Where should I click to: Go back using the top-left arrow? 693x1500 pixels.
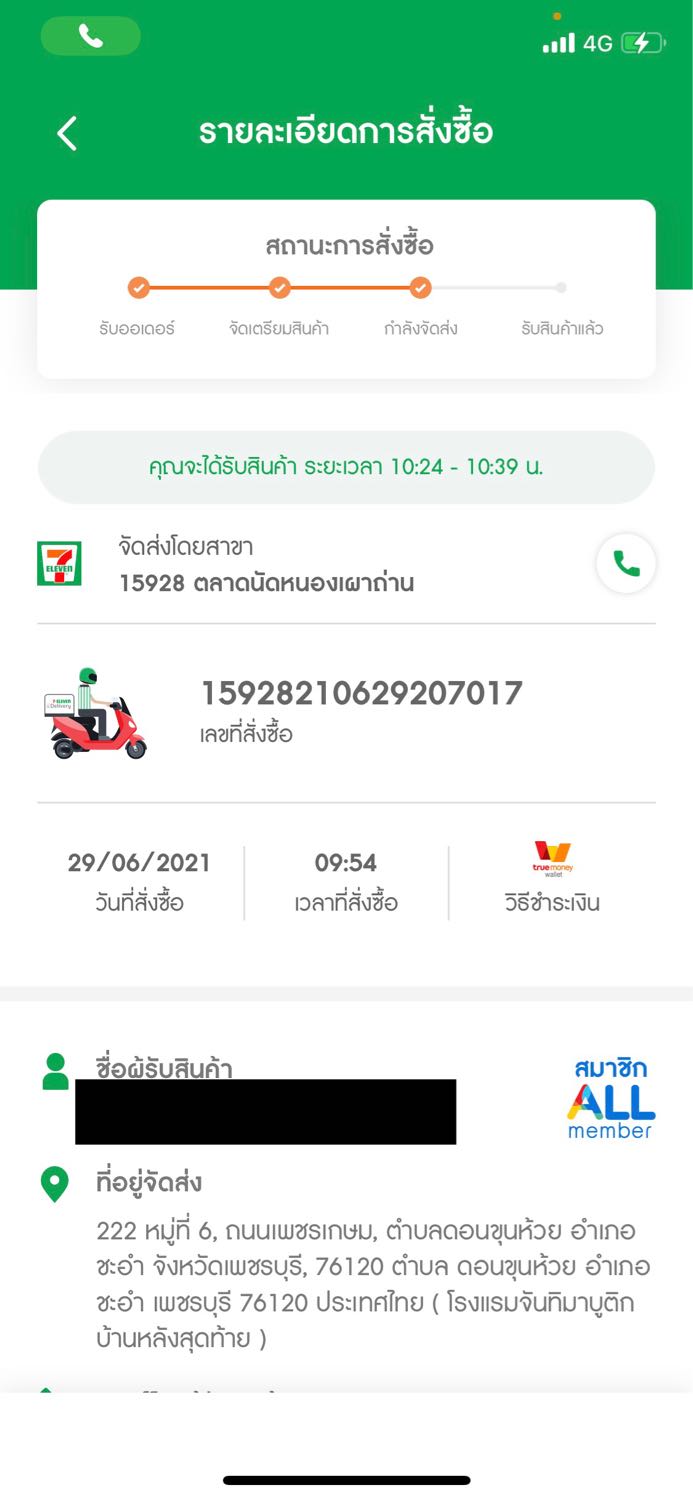pyautogui.click(x=67, y=133)
